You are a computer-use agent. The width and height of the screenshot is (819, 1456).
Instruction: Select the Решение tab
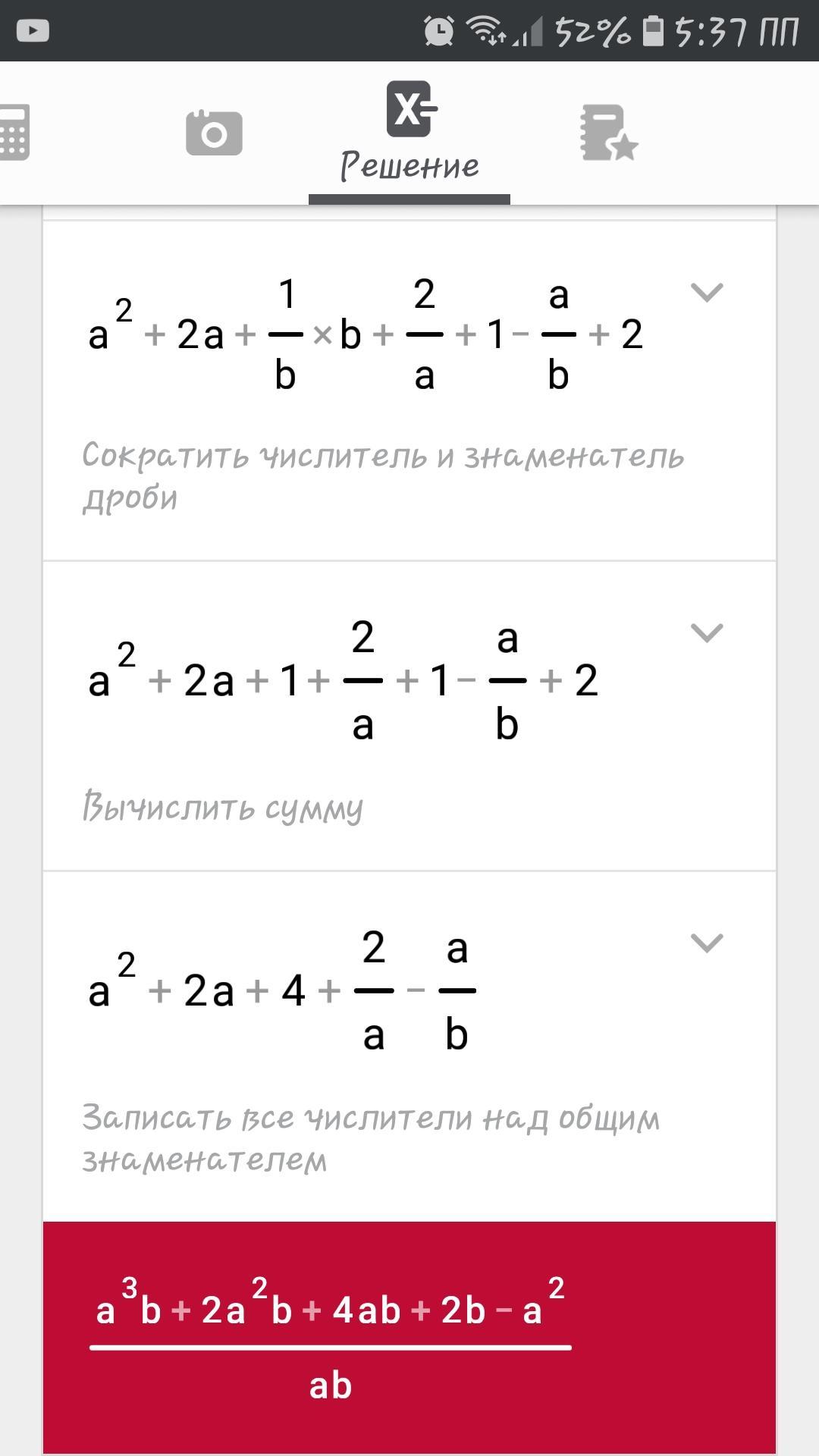(x=409, y=133)
